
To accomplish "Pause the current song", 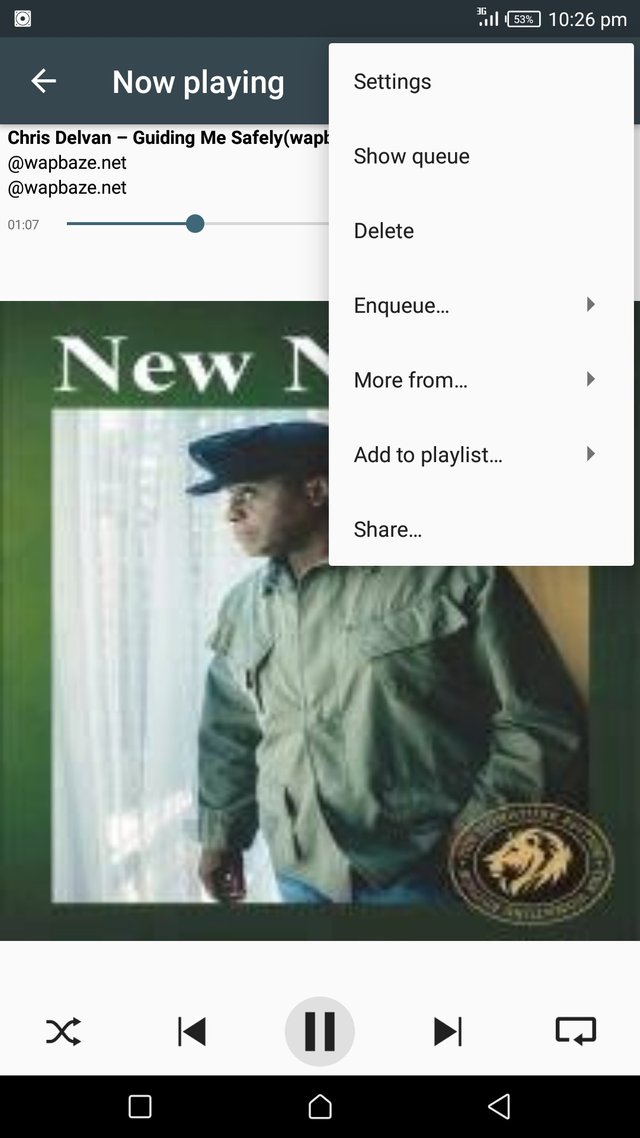I will point(320,1031).
